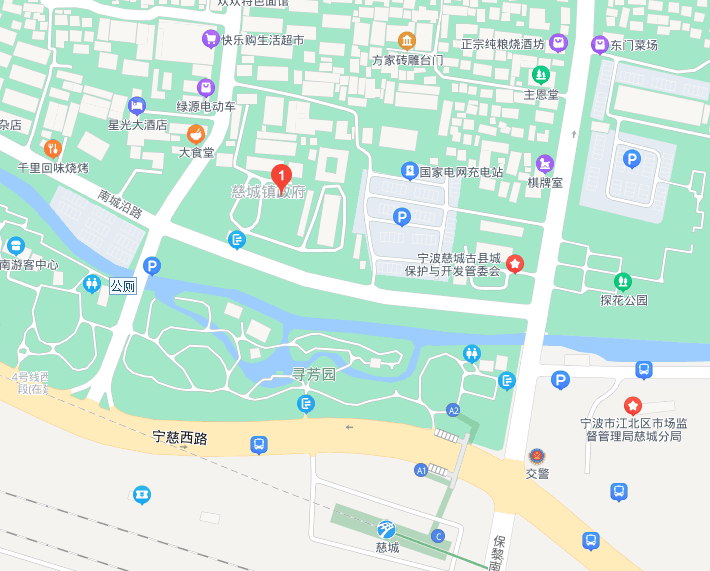Open the 国家电网充电站 charging station marker
Viewport: 710px width, 571px height.
(x=409, y=171)
